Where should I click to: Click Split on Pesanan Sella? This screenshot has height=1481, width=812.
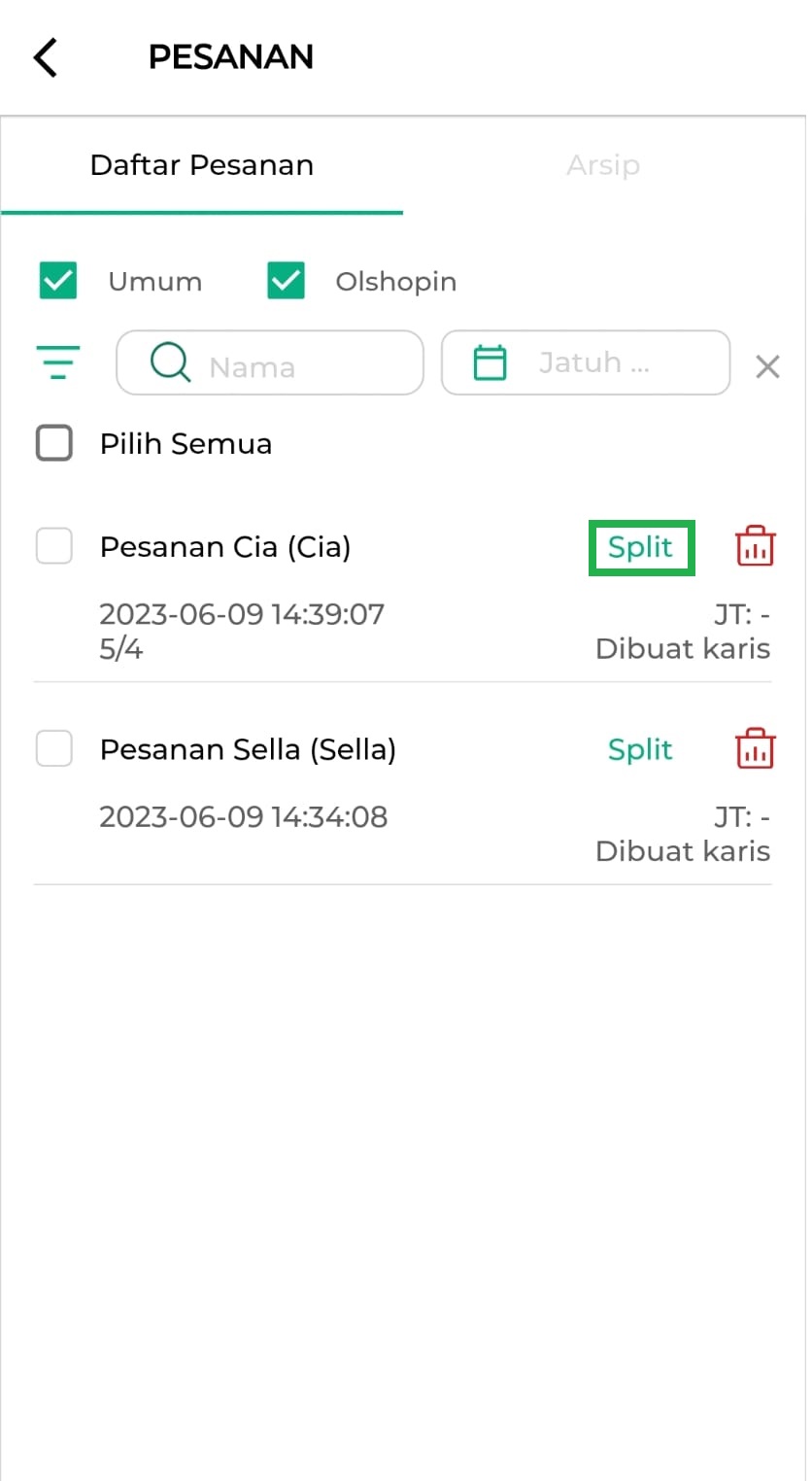pyautogui.click(x=640, y=748)
